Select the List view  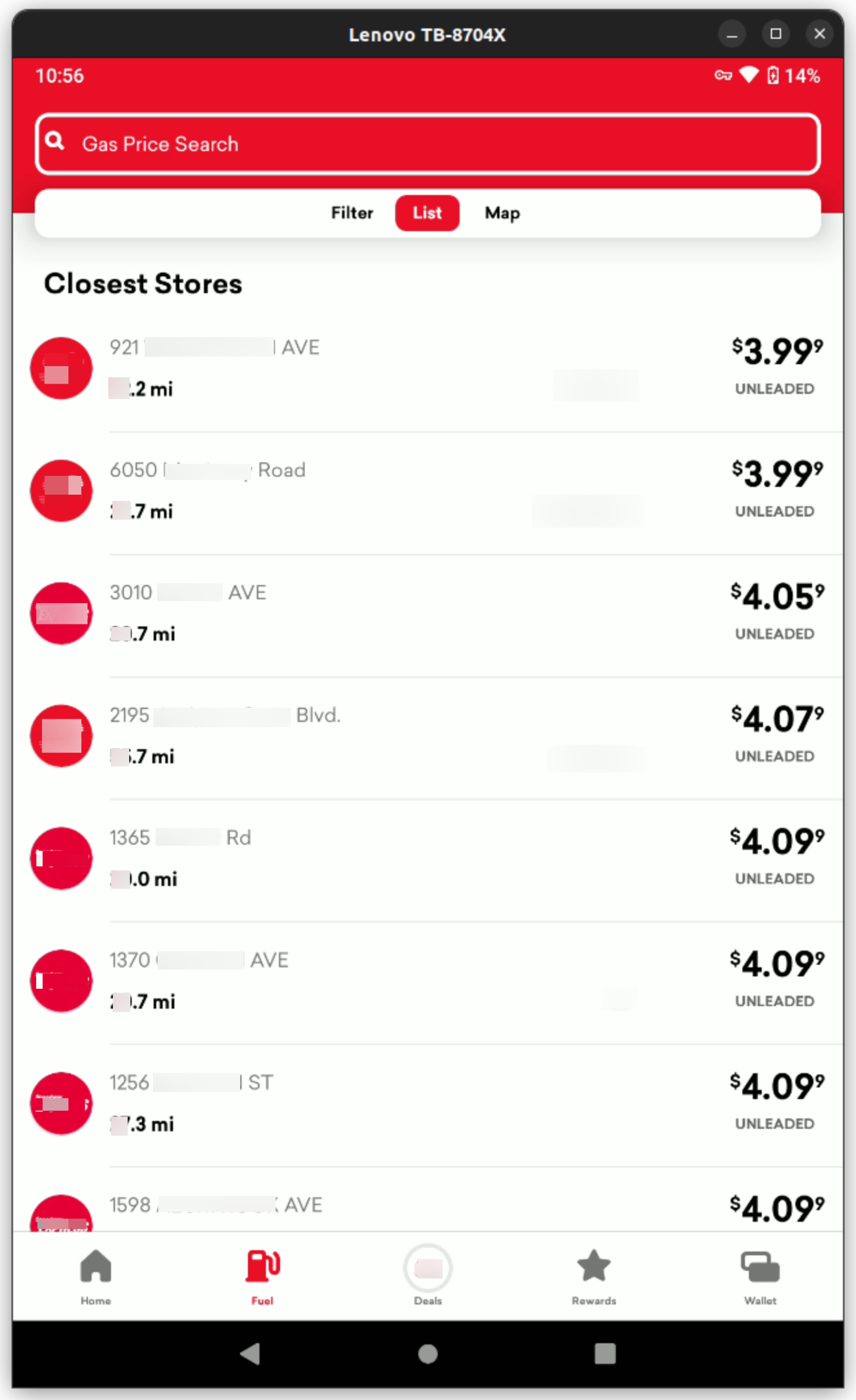427,213
